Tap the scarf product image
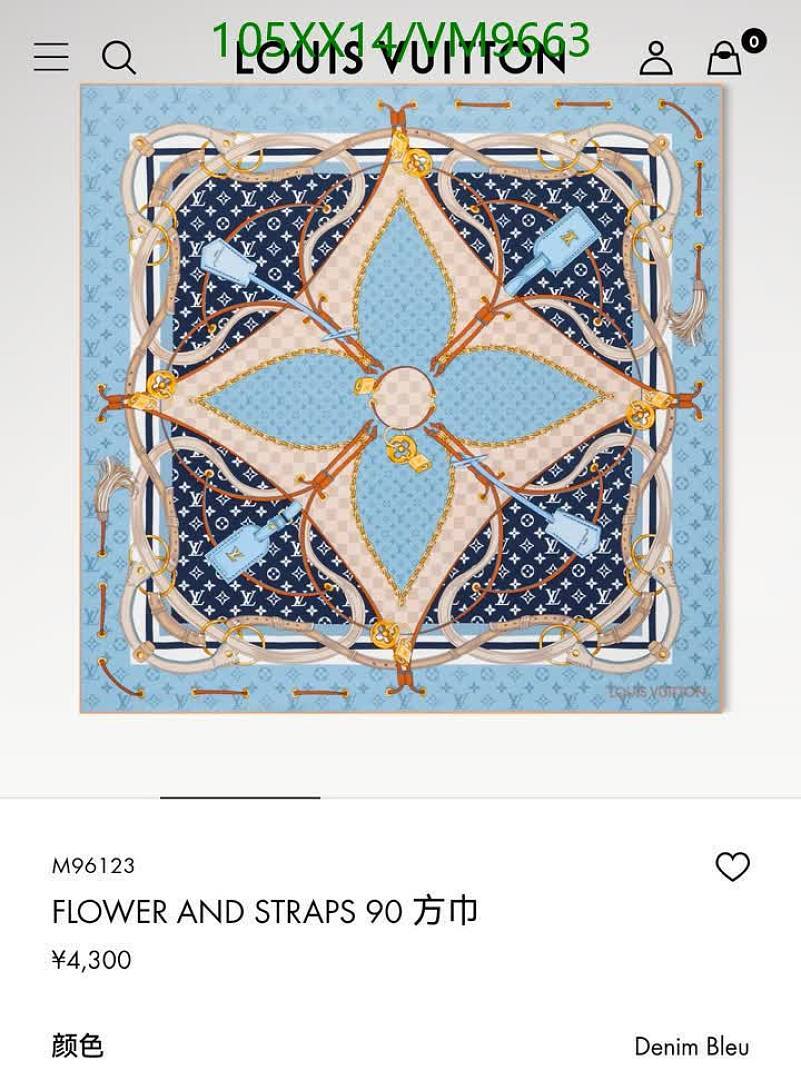Viewport: 801px width, 1080px height. 400,400
